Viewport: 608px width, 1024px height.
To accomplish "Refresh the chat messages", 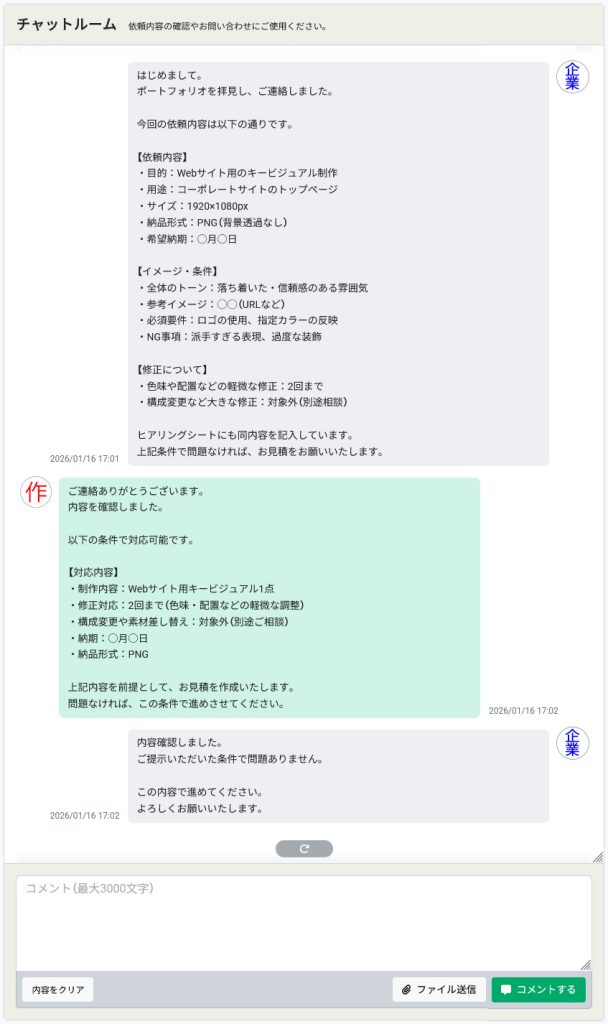I will click(x=304, y=849).
